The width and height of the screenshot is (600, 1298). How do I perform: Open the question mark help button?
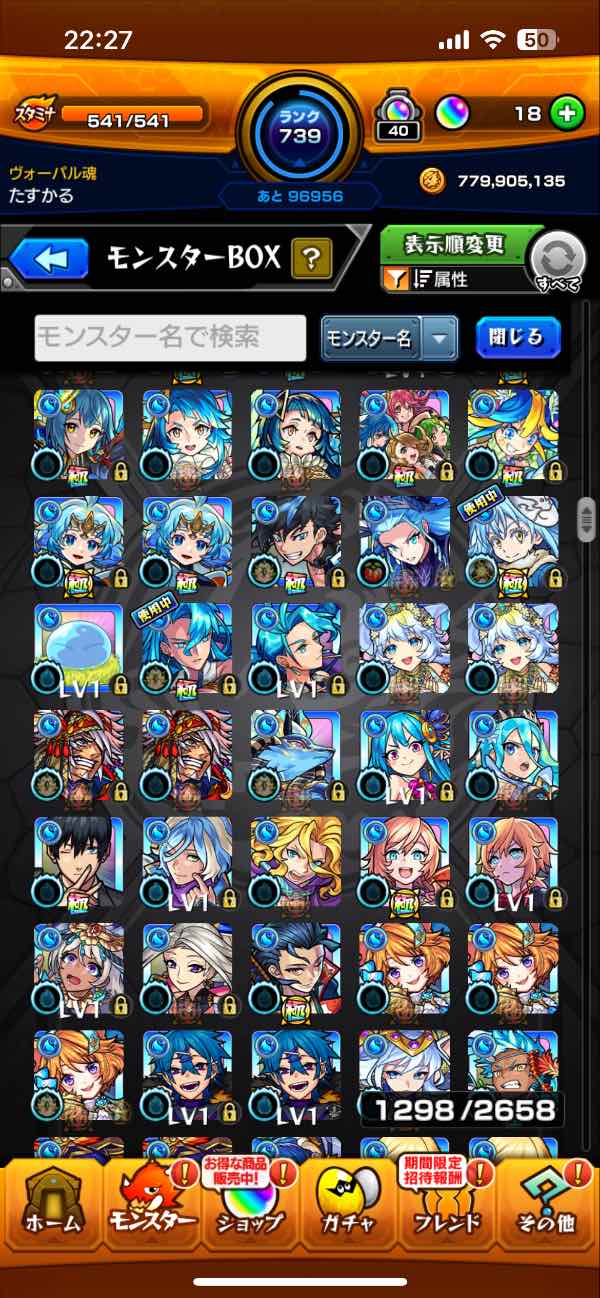(311, 261)
